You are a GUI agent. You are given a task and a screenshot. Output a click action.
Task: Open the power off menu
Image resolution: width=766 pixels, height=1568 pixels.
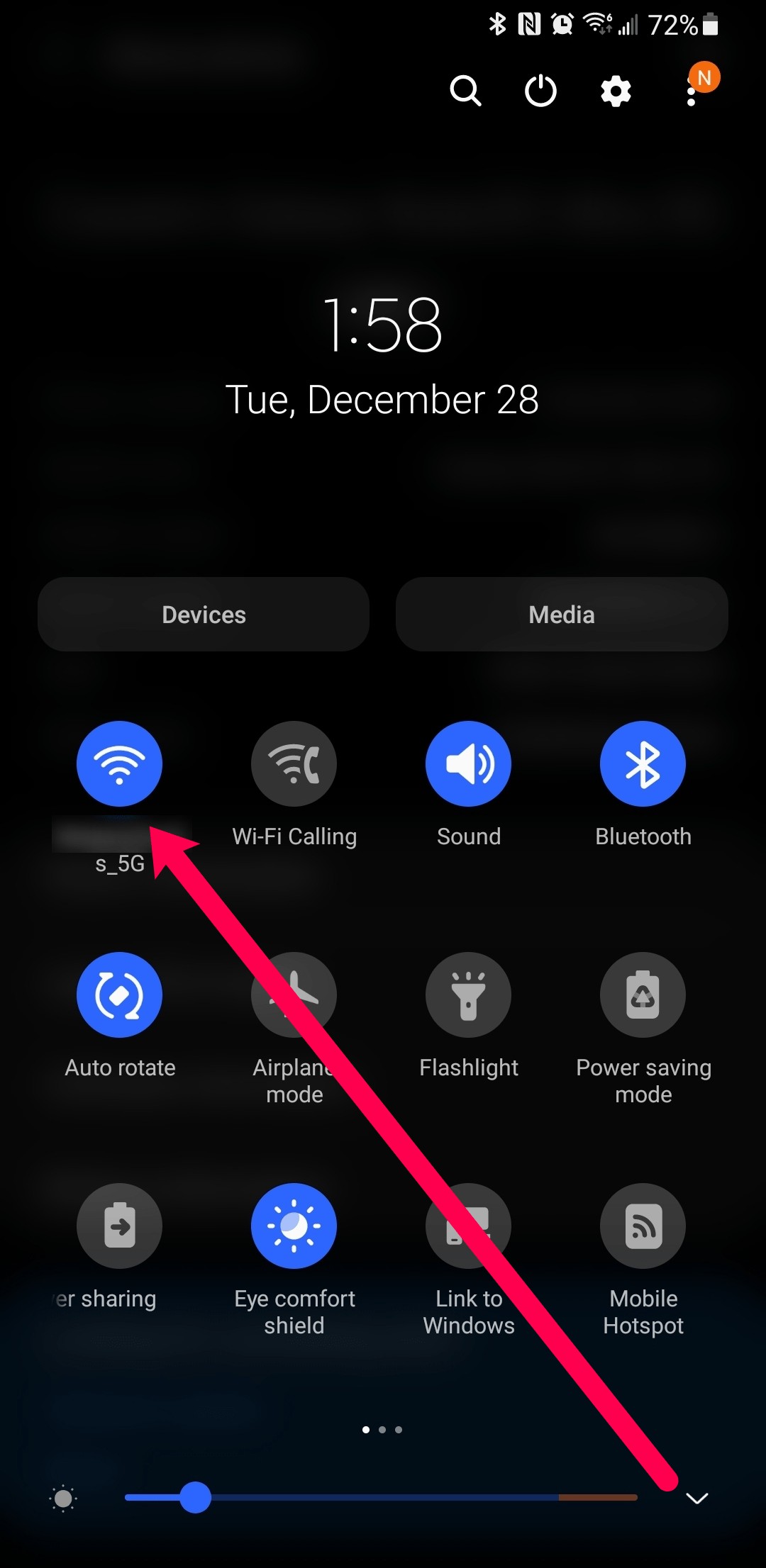[x=540, y=91]
